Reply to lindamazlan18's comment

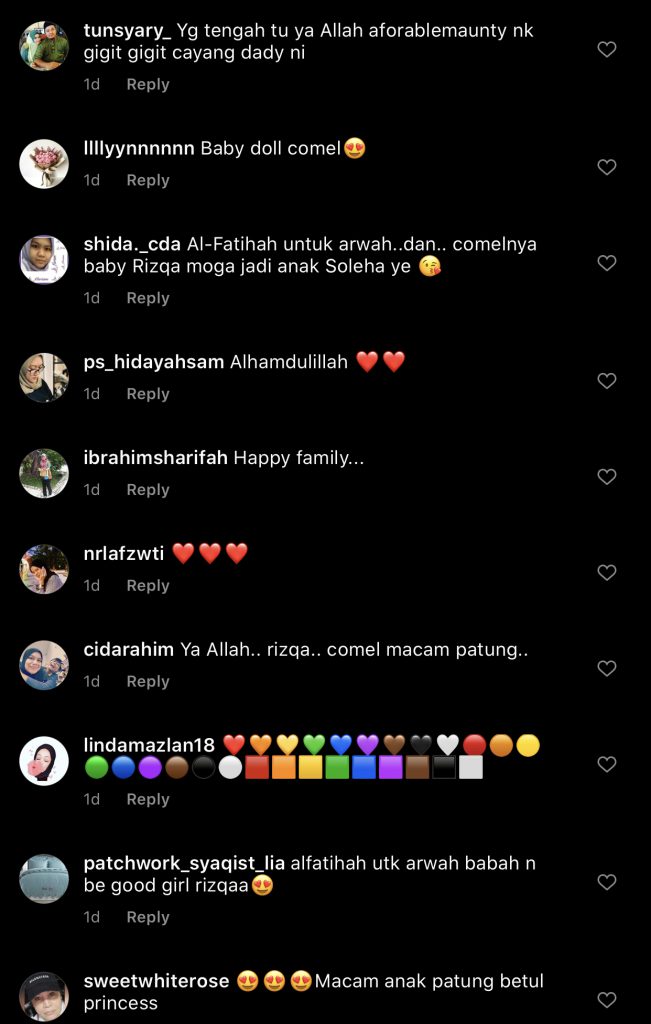(147, 799)
